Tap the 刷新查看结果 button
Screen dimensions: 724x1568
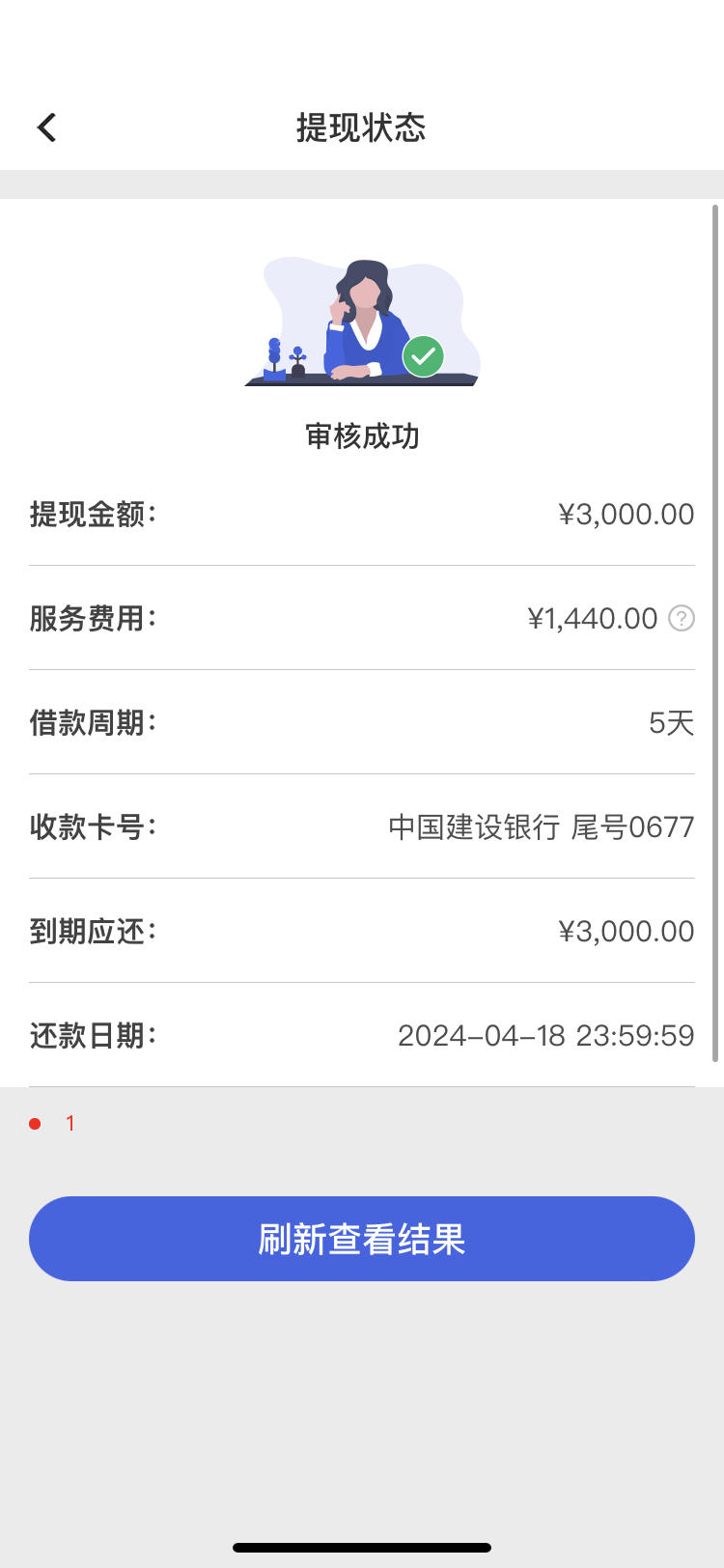pyautogui.click(x=362, y=1239)
